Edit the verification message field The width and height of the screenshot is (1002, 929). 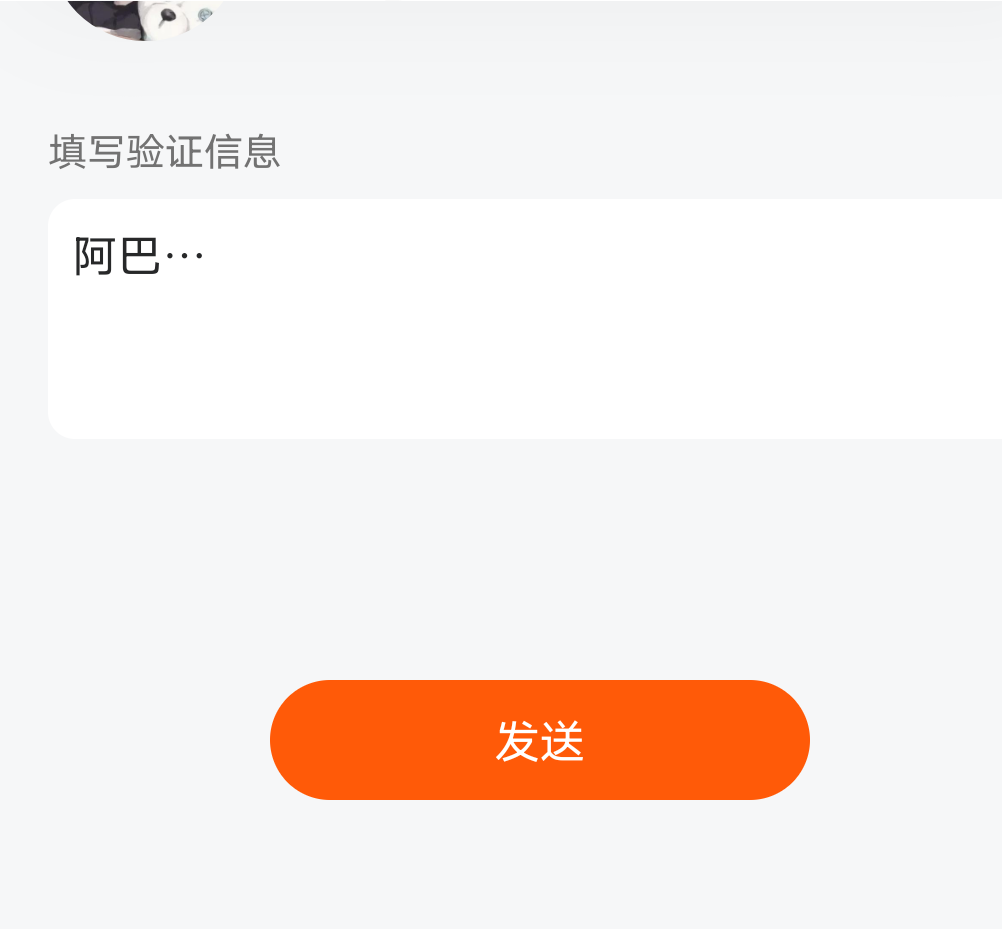(x=525, y=318)
